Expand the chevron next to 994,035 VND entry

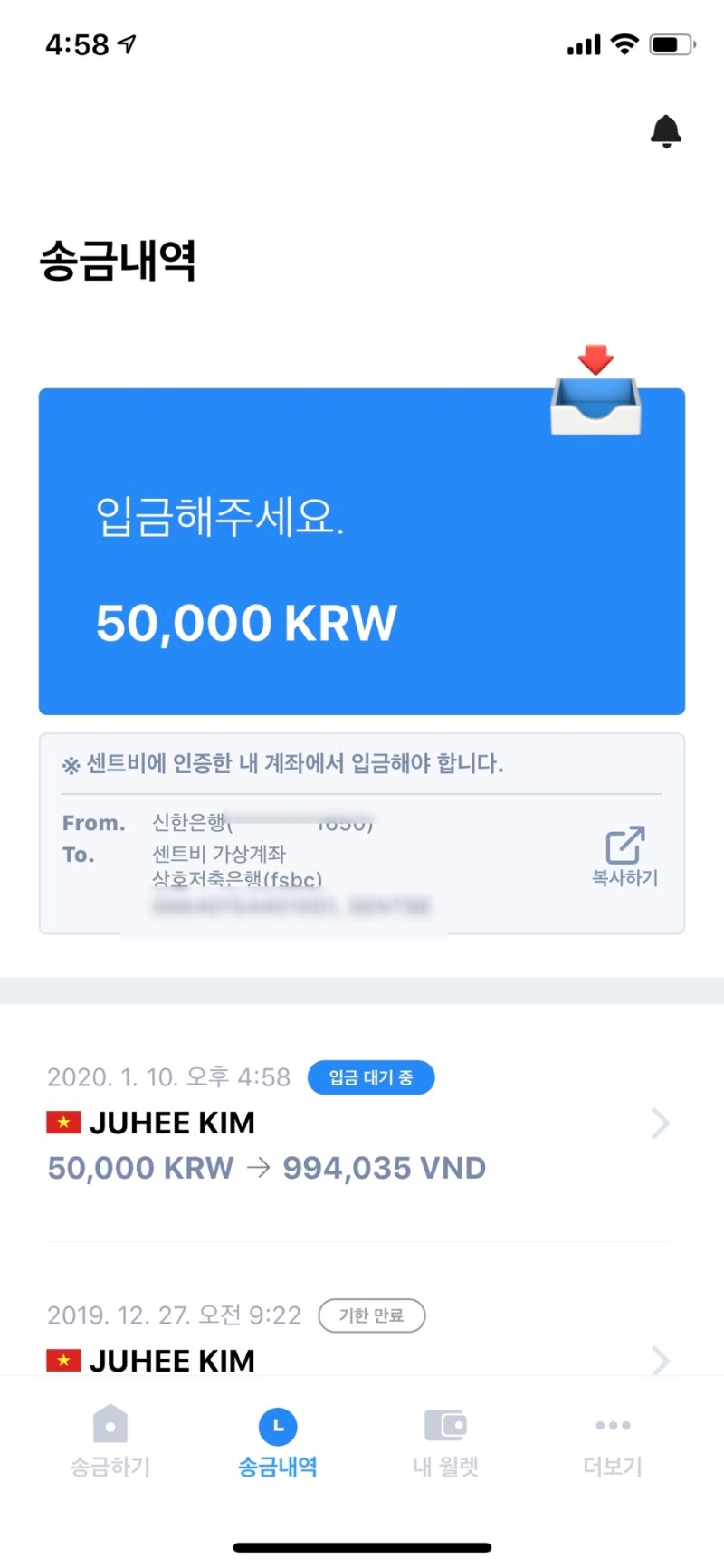pyautogui.click(x=659, y=1123)
